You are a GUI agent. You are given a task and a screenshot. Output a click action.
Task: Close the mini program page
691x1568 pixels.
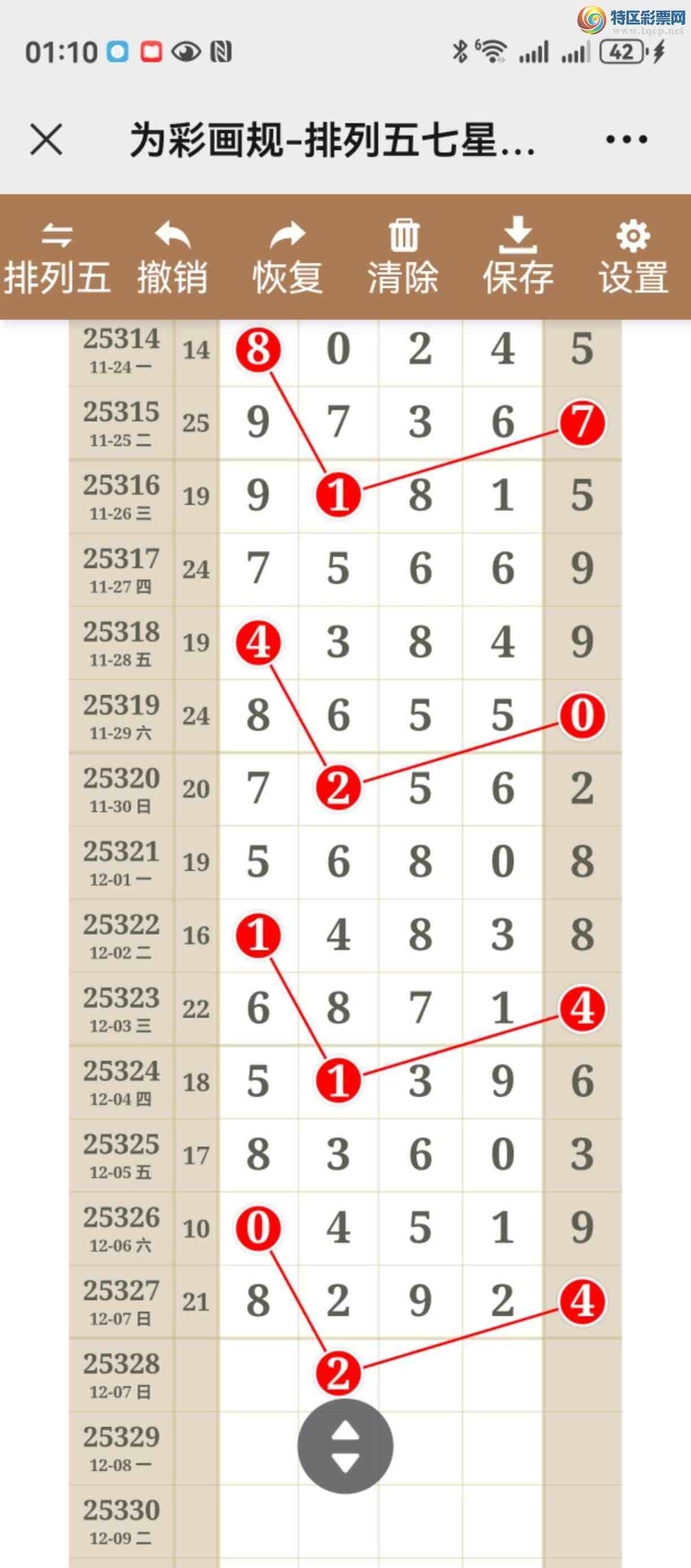point(46,140)
